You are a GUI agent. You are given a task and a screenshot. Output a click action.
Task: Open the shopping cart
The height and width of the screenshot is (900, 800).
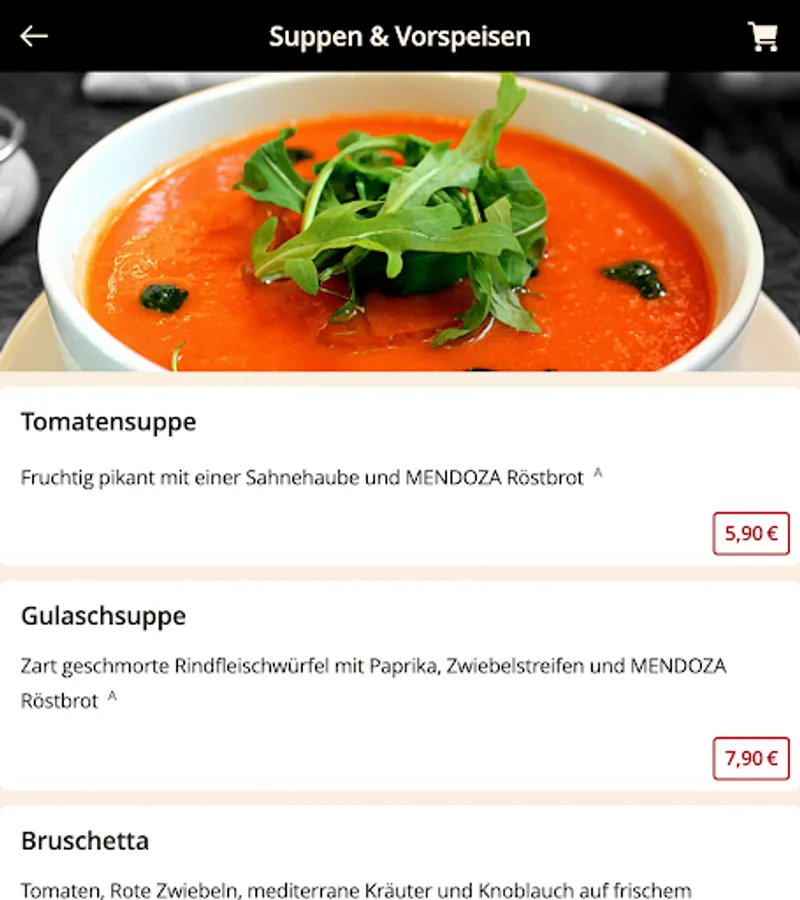click(763, 37)
